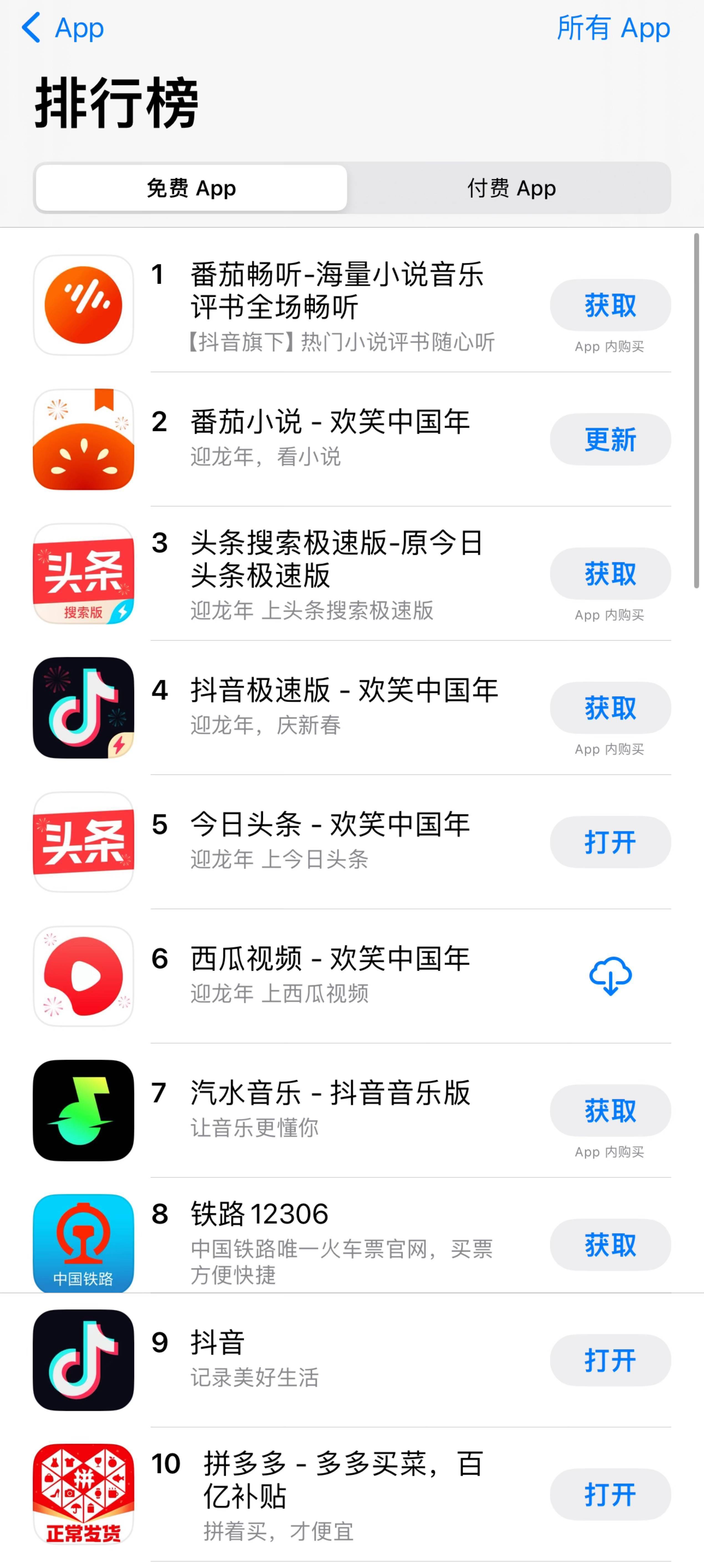Tap 更新 to update 番茄小说

tap(610, 439)
